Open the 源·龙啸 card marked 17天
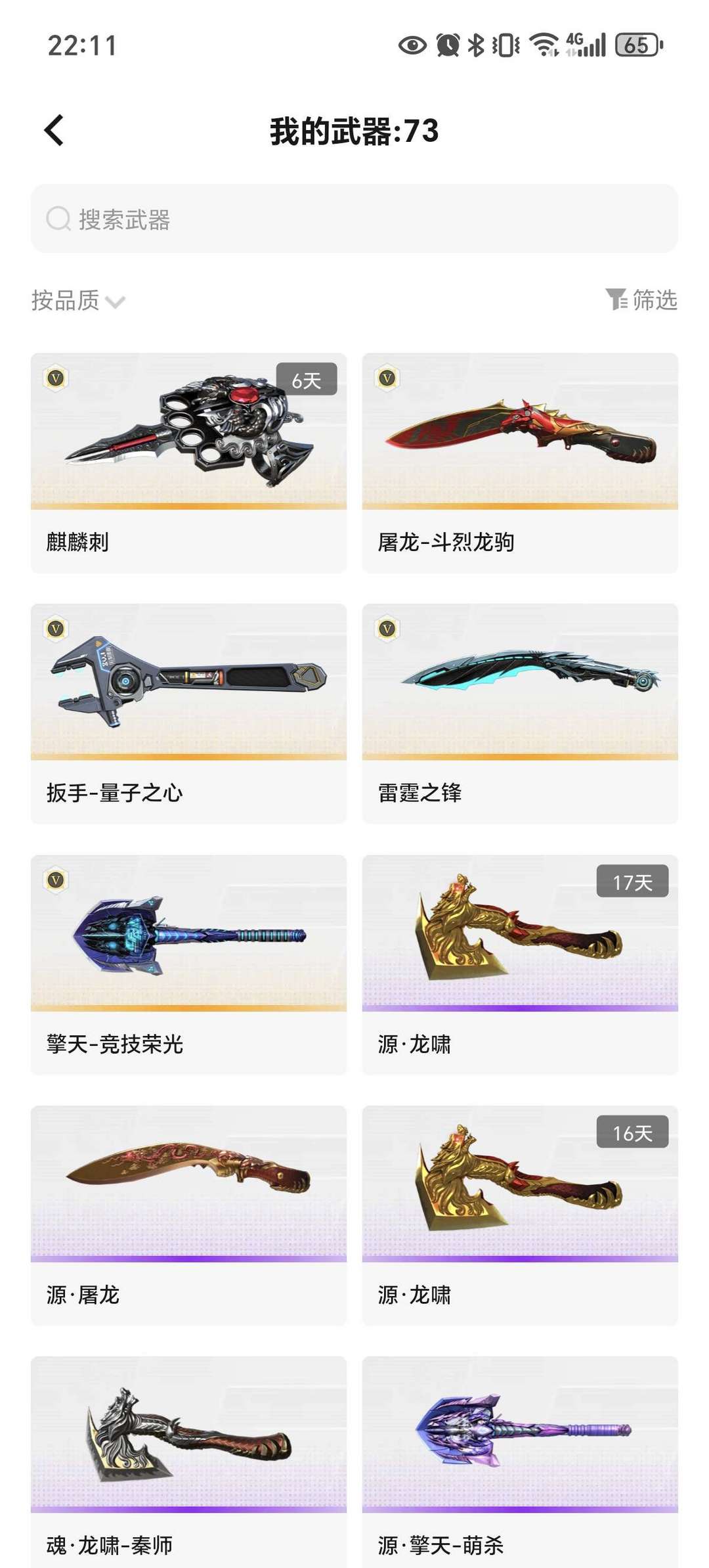This screenshot has height=1568, width=709. [520, 964]
